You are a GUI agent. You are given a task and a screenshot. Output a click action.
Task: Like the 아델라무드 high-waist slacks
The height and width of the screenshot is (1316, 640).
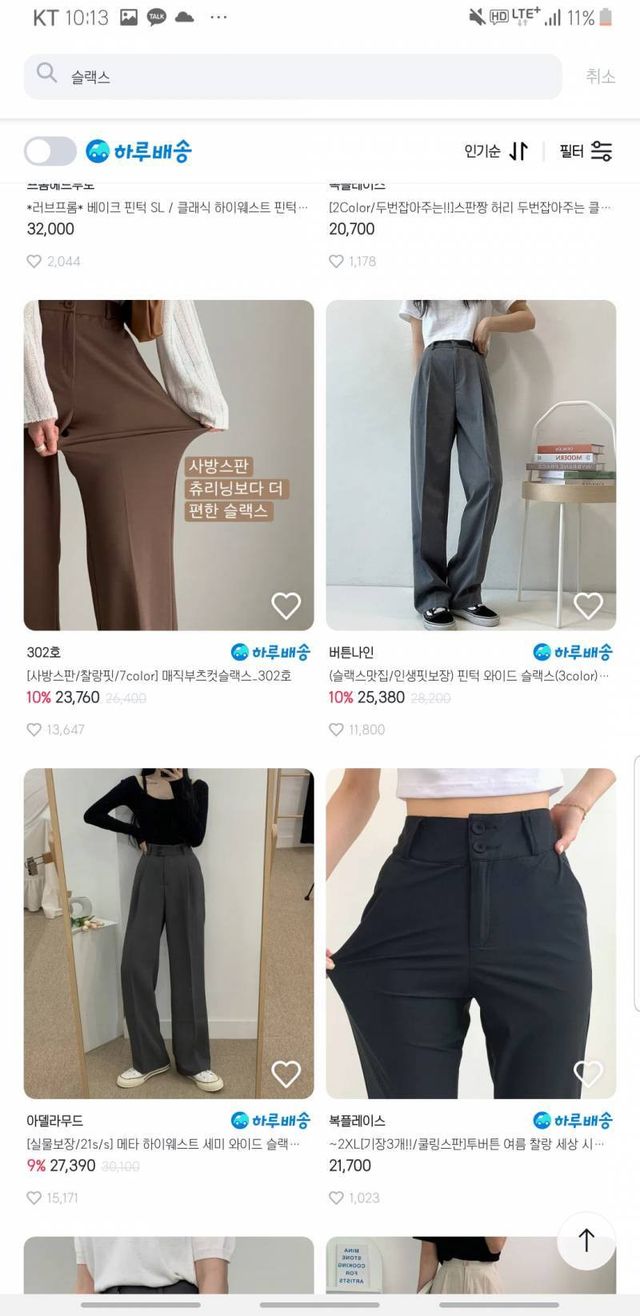coord(286,1074)
